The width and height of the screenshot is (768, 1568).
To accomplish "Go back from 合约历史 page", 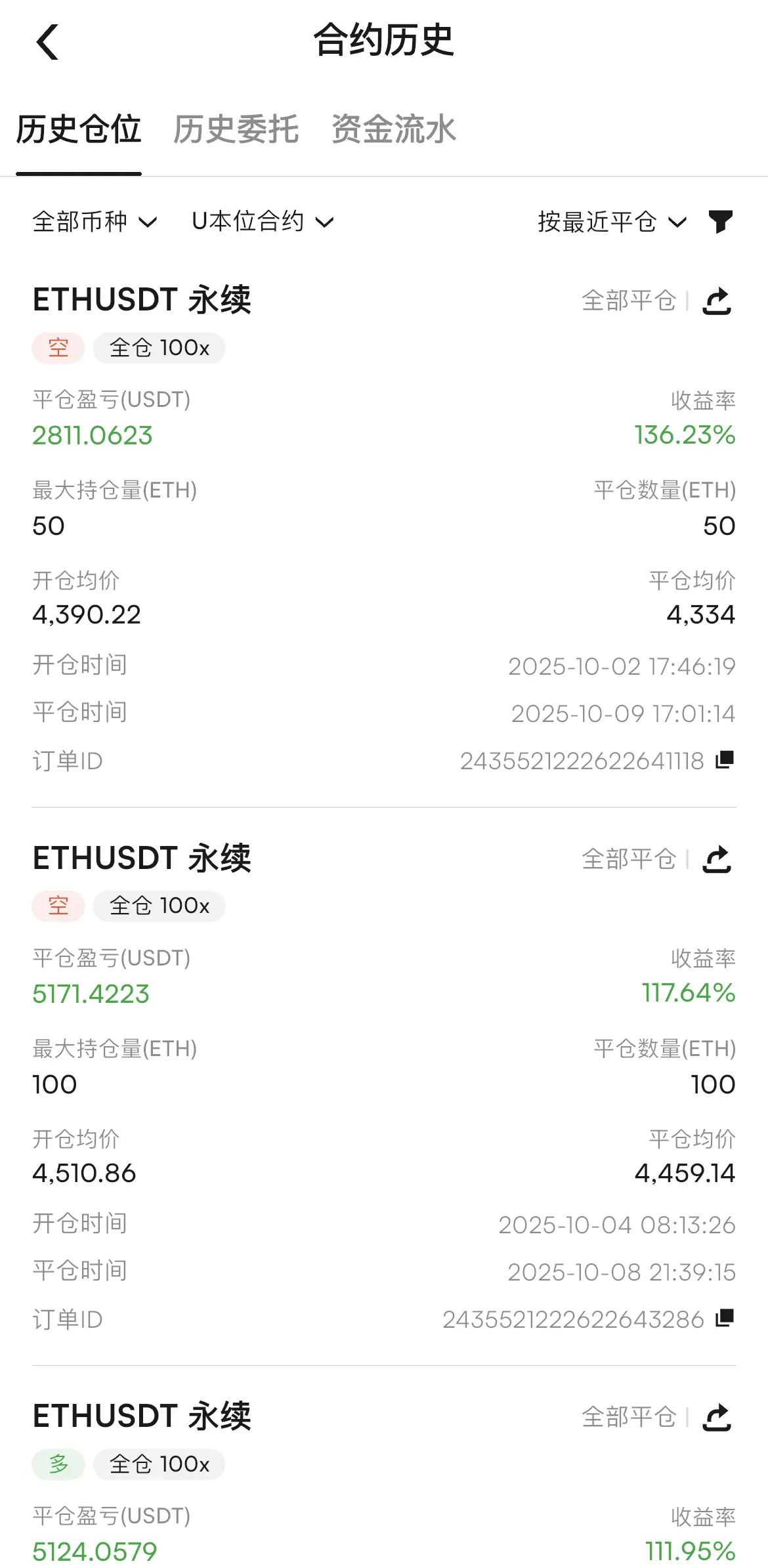I will click(47, 42).
